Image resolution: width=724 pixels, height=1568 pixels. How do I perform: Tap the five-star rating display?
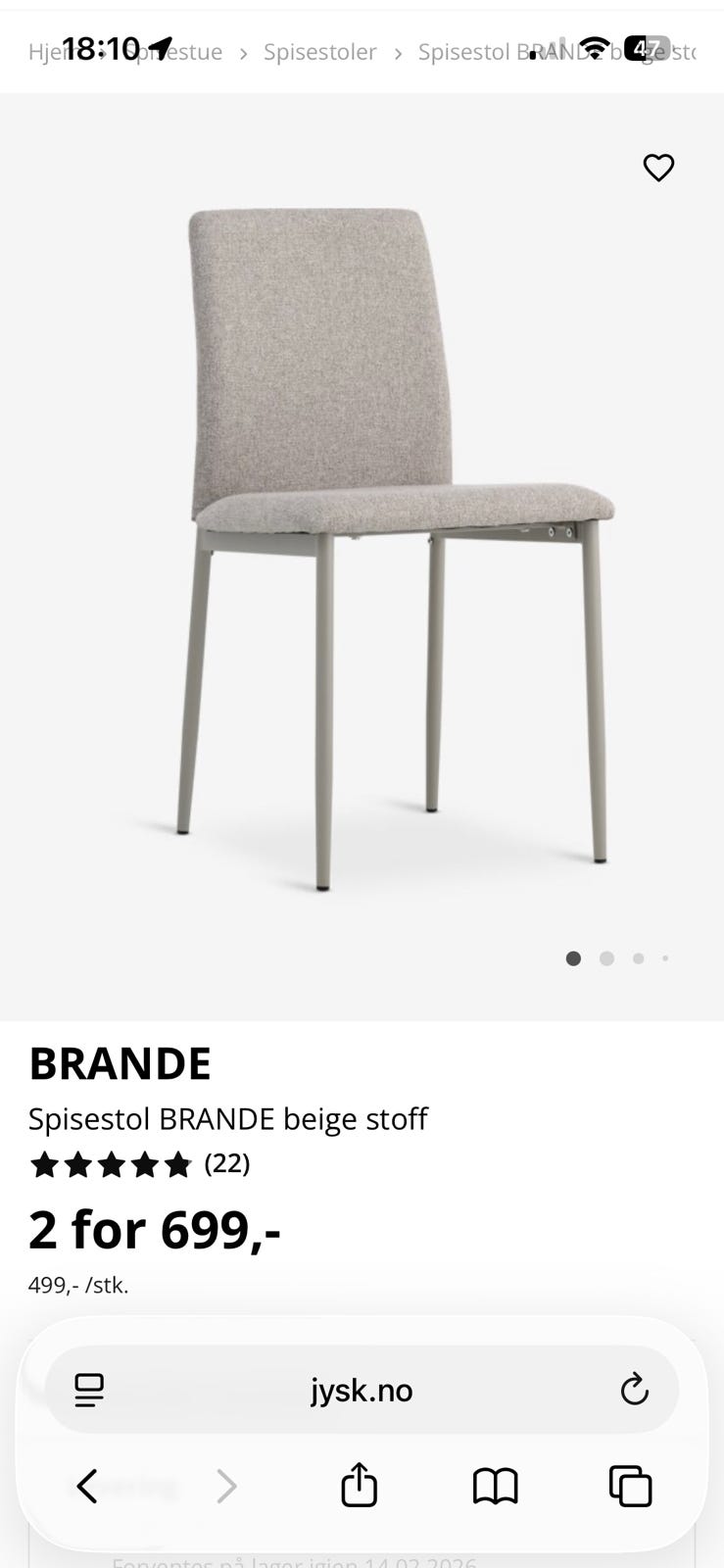[x=111, y=1164]
